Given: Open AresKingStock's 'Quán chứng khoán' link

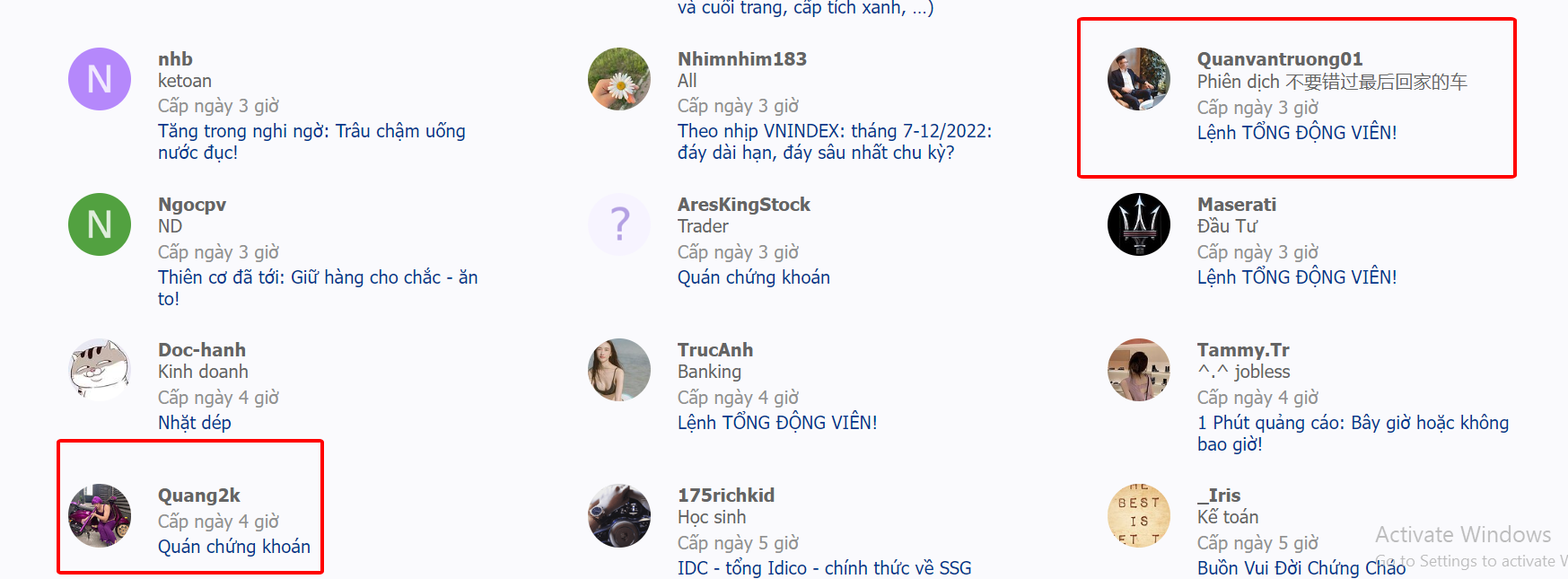Looking at the screenshot, I should tap(753, 277).
